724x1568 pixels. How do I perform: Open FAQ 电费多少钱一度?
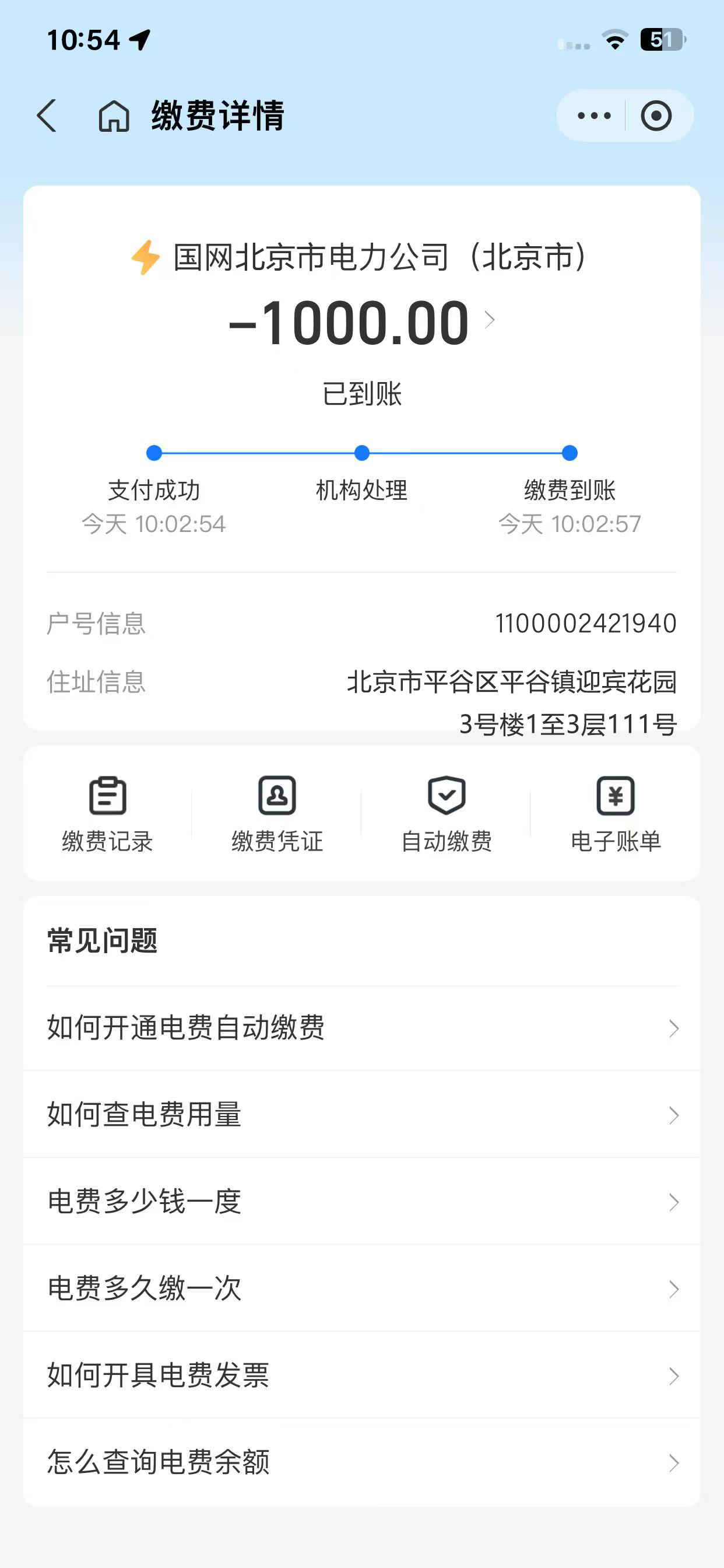[x=362, y=1202]
